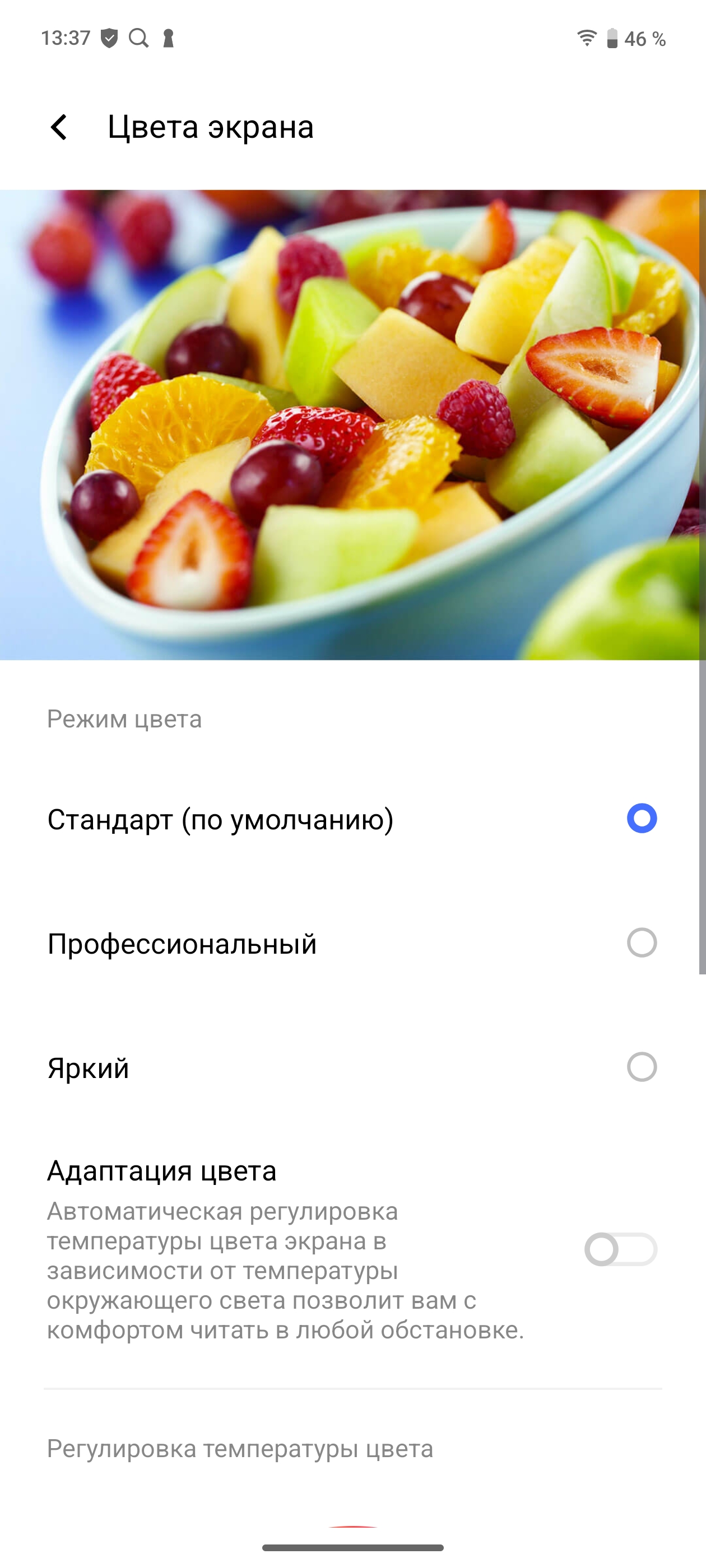Screen dimensions: 706x1568
Task: Choose the Профессиональный color mode
Action: point(642,943)
